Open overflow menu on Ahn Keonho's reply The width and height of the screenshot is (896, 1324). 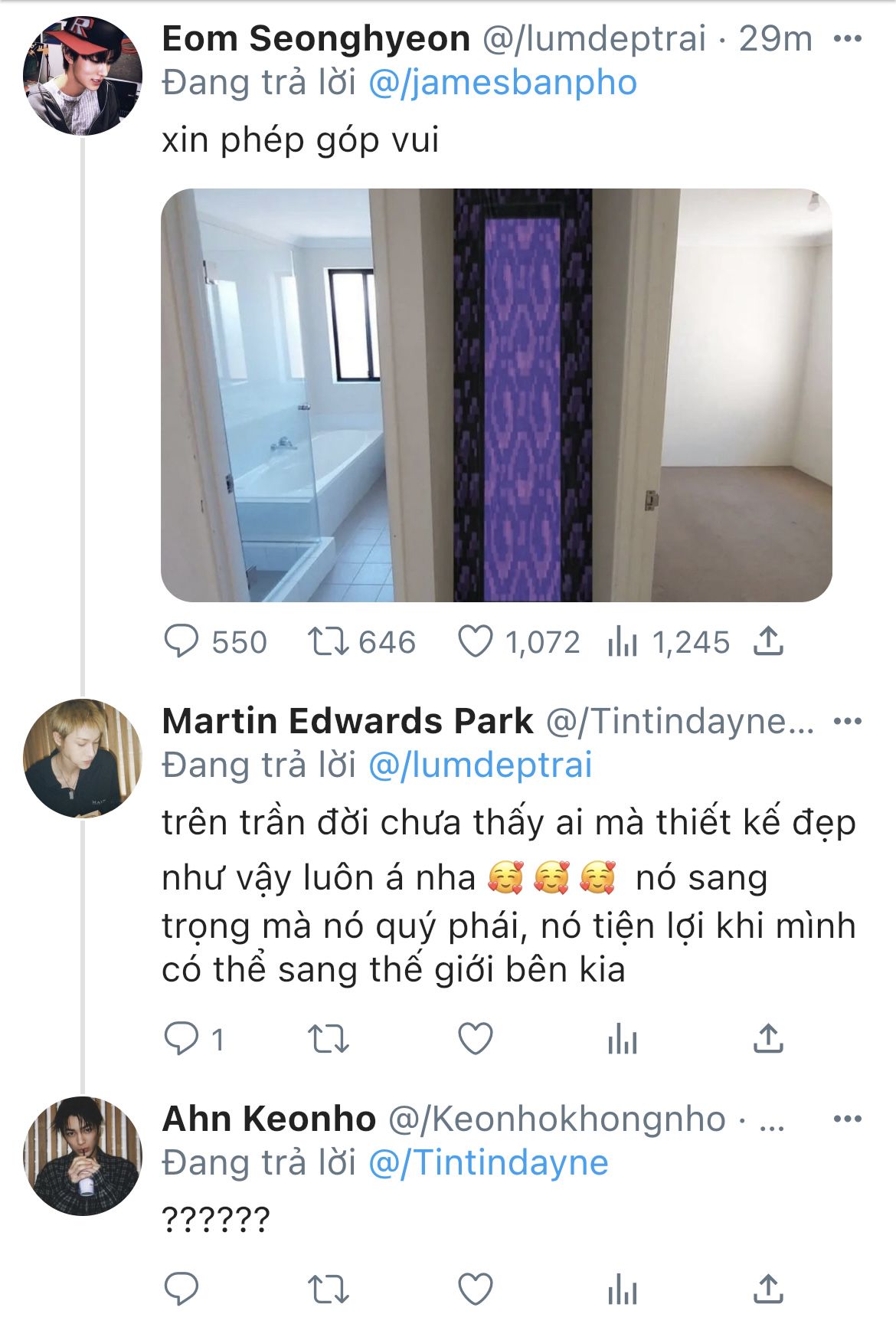(x=847, y=1119)
